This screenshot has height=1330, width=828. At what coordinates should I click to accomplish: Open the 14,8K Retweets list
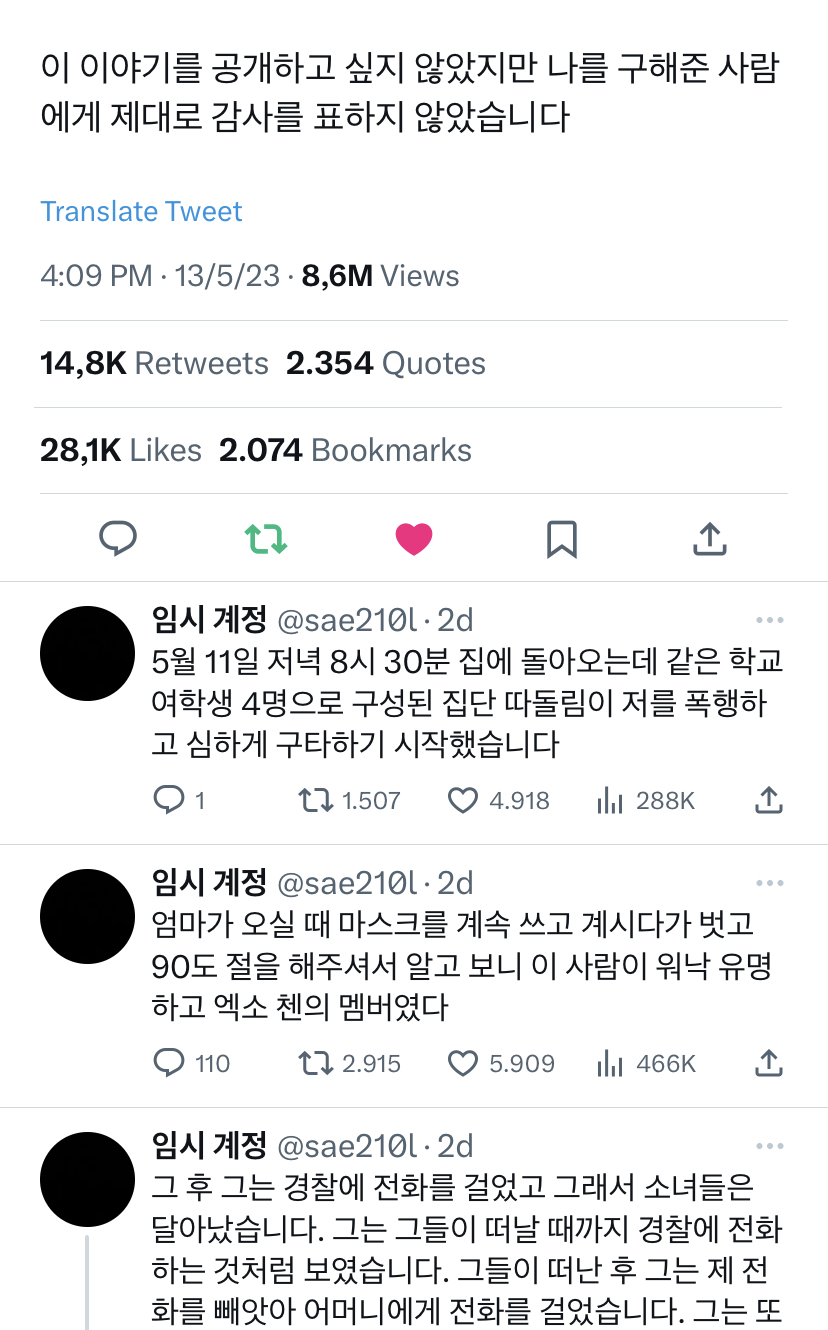point(154,363)
